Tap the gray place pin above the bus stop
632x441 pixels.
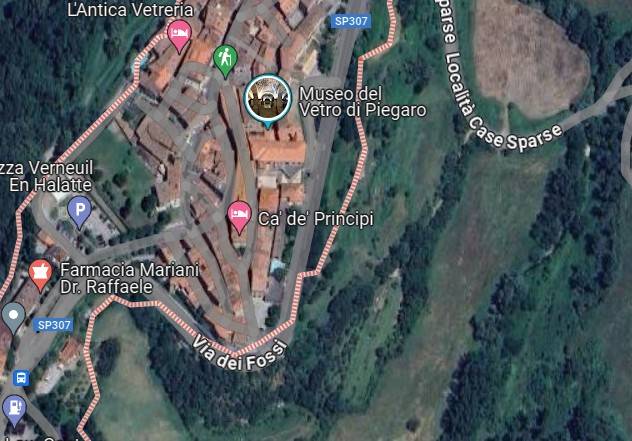[x=13, y=317]
